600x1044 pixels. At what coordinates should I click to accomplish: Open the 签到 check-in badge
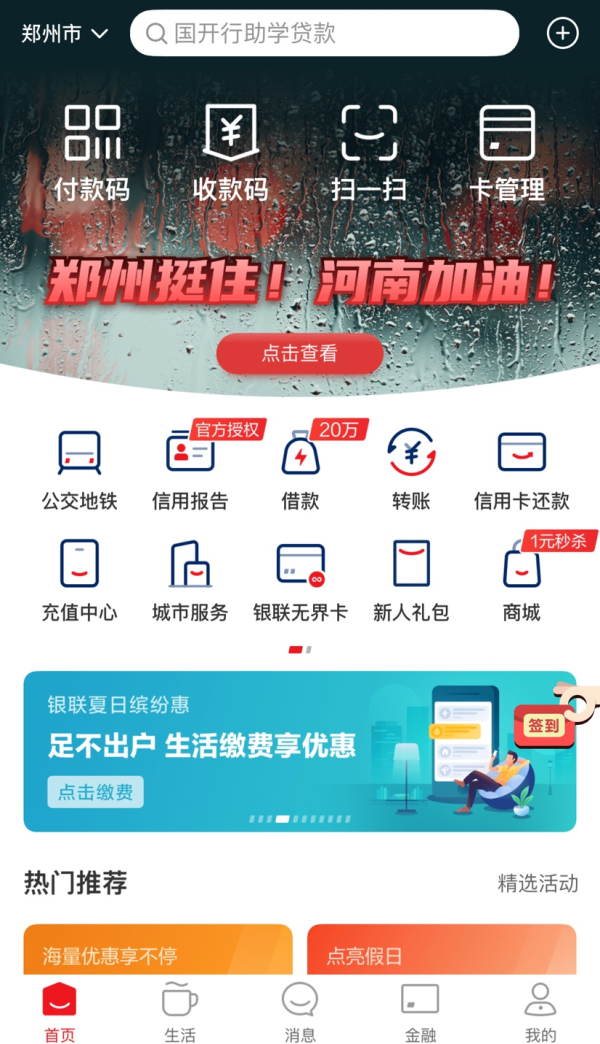pyautogui.click(x=545, y=725)
